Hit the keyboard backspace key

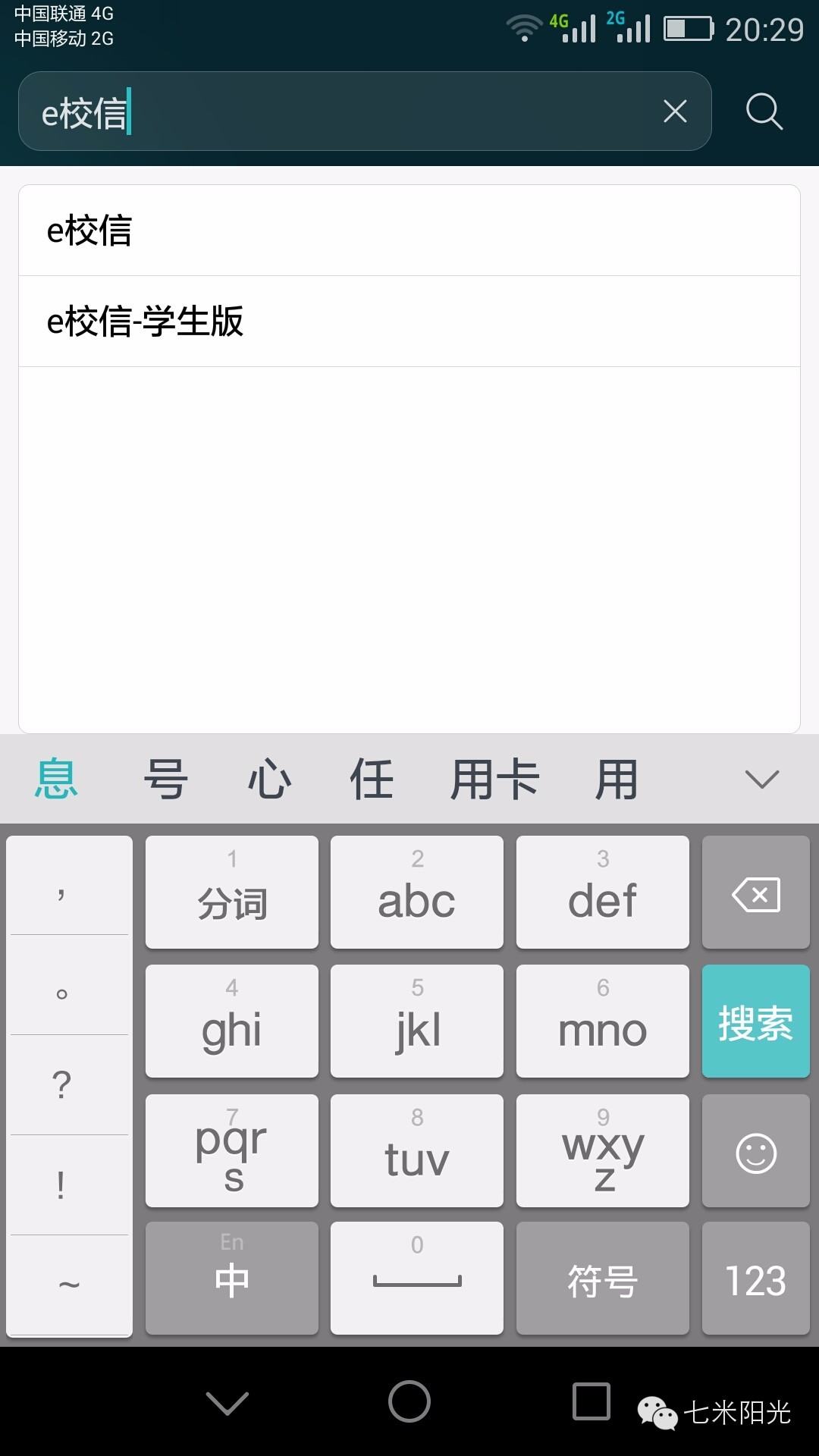(x=755, y=893)
